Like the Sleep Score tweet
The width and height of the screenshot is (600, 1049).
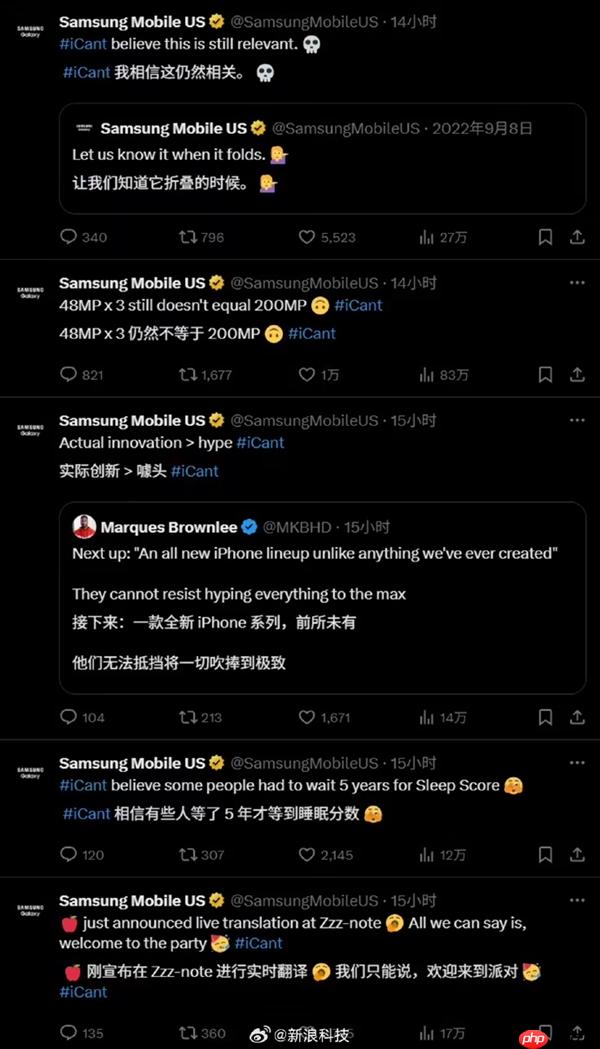tap(308, 854)
